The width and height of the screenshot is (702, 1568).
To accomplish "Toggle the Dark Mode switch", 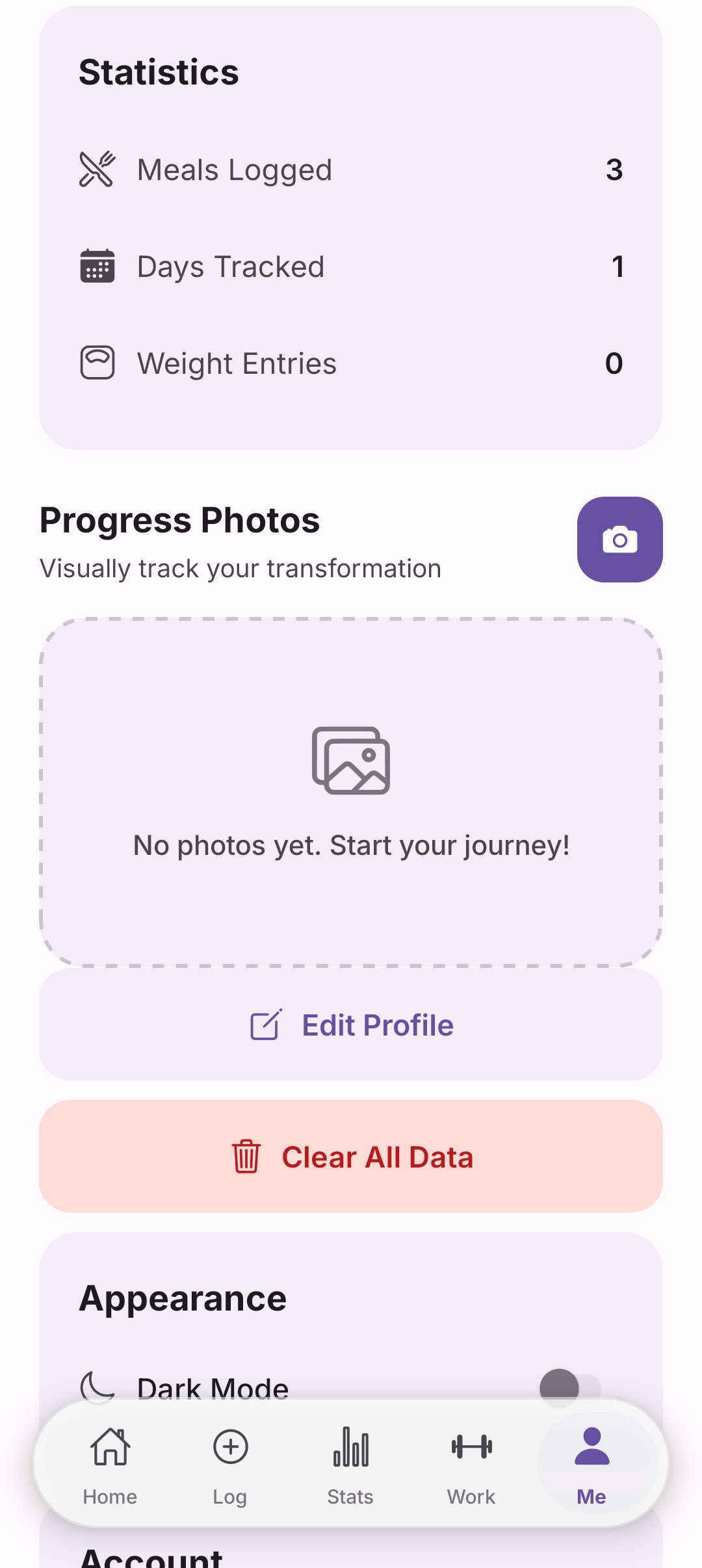I will [x=570, y=1387].
